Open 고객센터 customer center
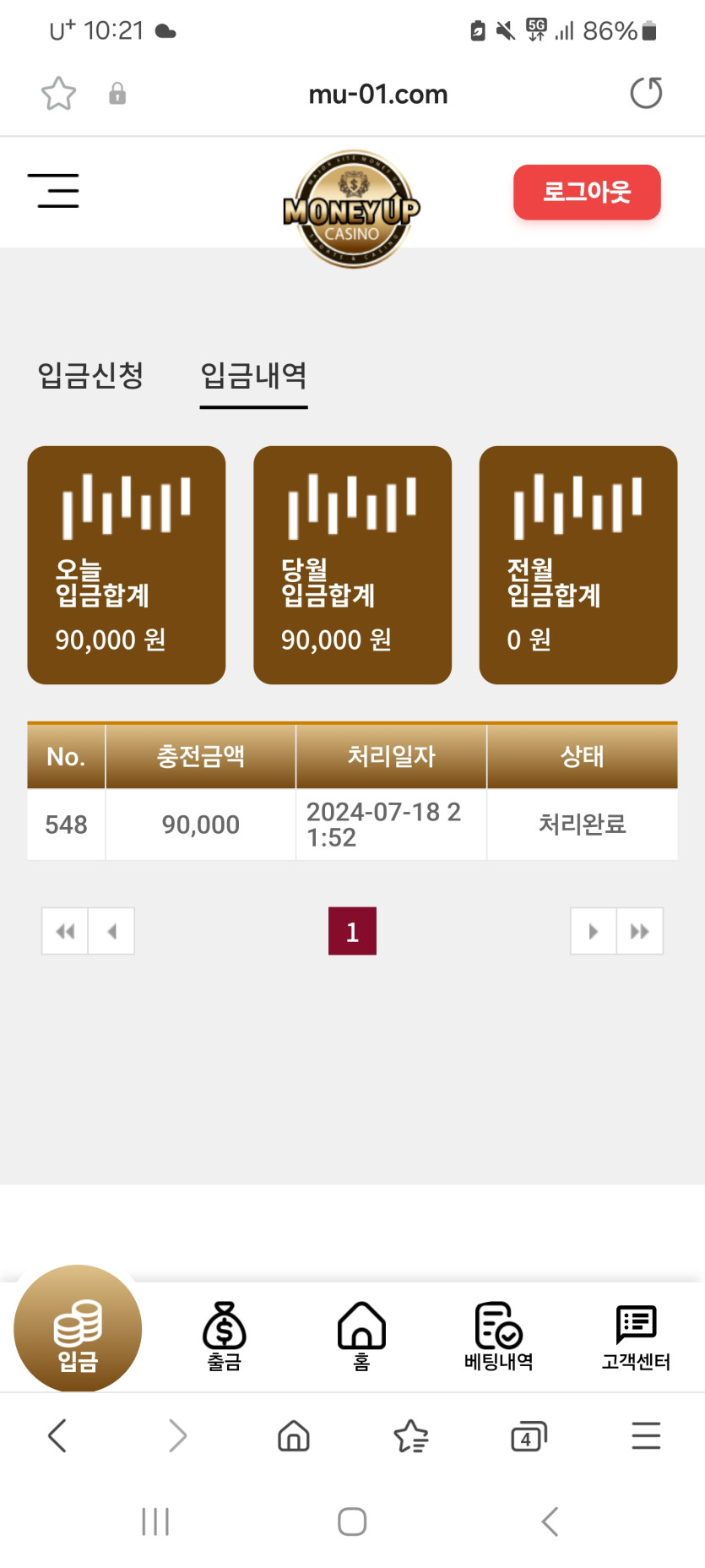Image resolution: width=705 pixels, height=1568 pixels. (636, 1337)
